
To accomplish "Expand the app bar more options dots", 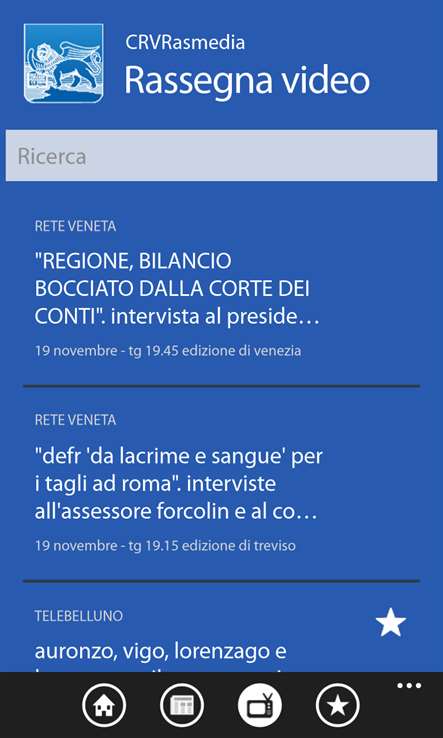I will tap(409, 686).
